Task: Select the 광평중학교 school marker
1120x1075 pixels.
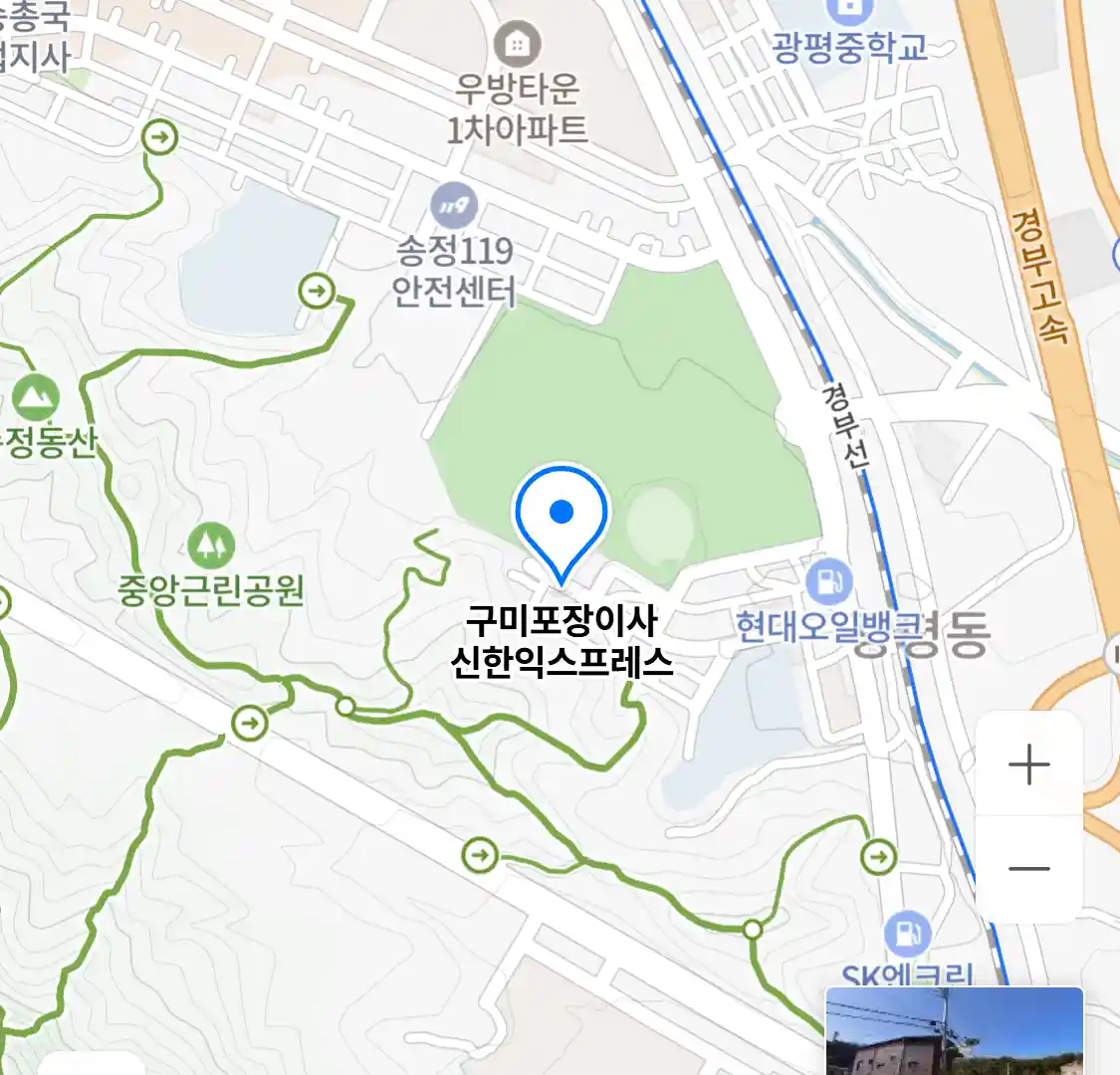Action: coord(849,12)
